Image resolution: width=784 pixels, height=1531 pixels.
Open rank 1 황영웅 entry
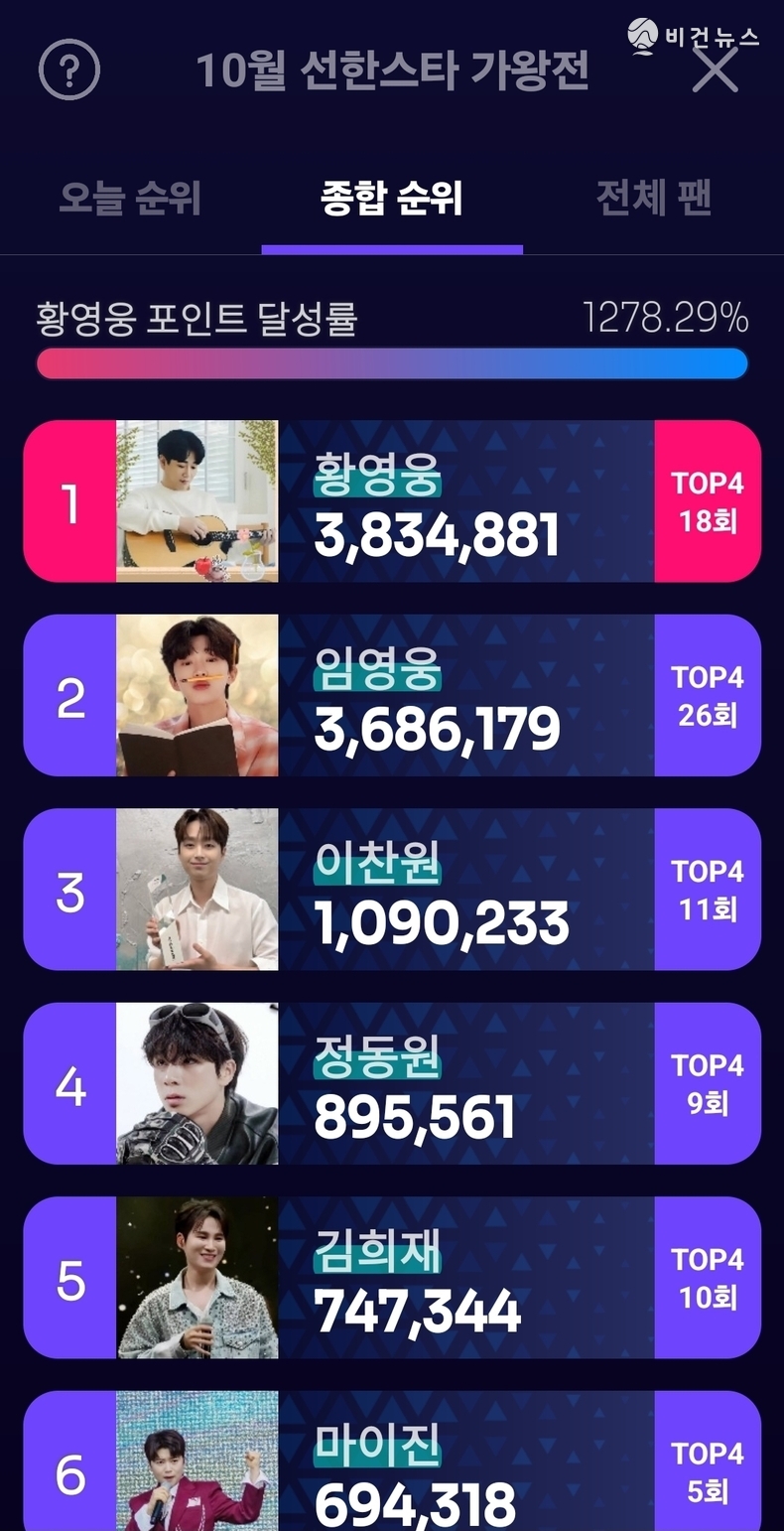pyautogui.click(x=392, y=501)
